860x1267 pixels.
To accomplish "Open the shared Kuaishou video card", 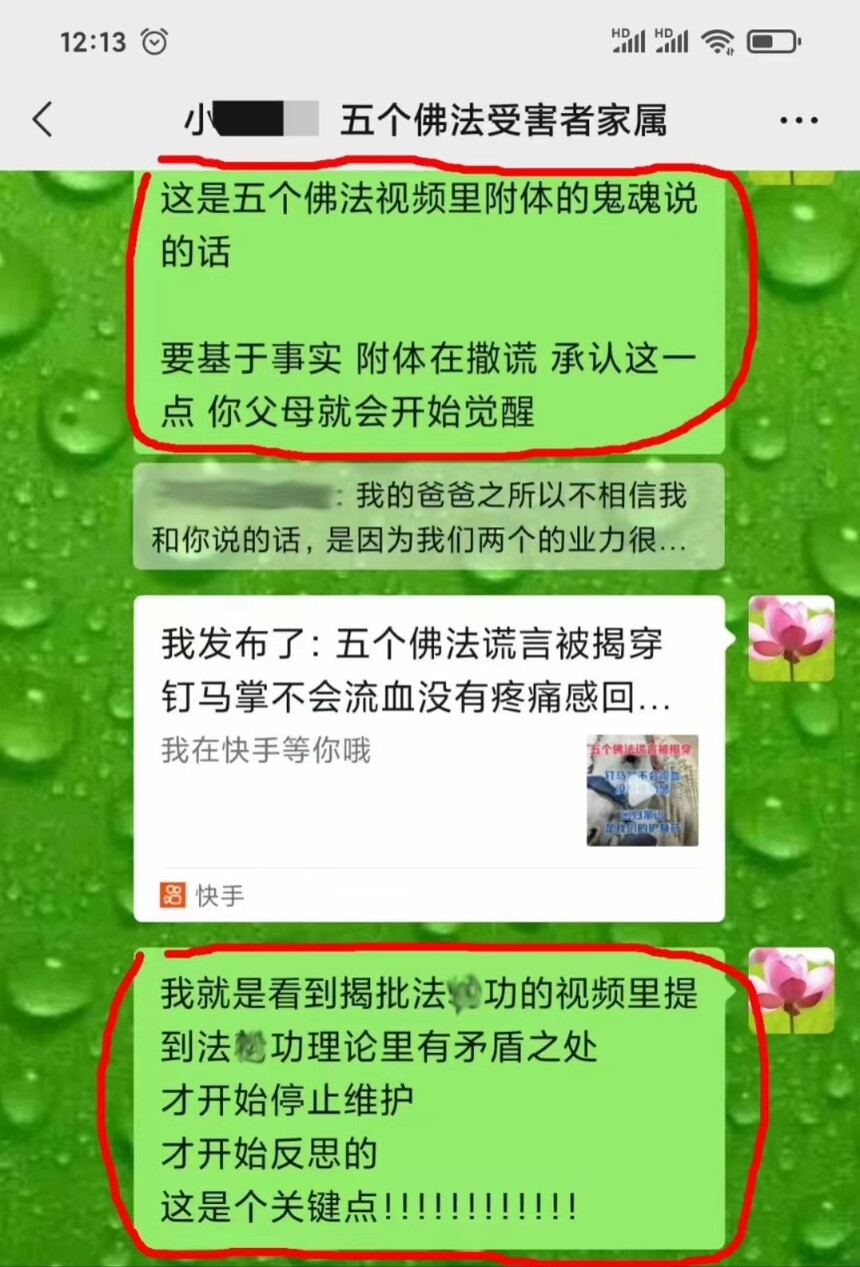I will pos(428,757).
